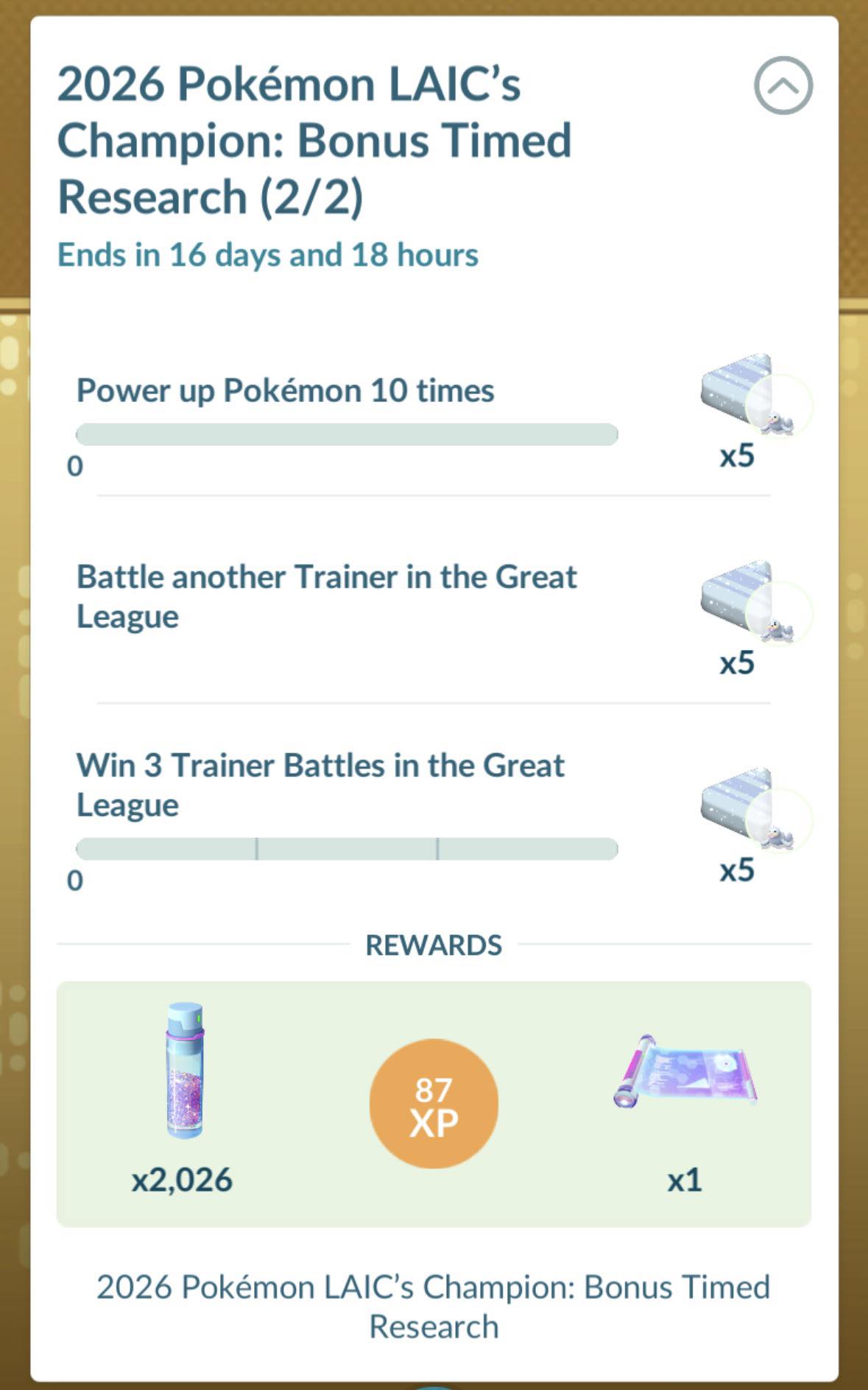Collapse the Bonus Timed Research card

(x=783, y=85)
